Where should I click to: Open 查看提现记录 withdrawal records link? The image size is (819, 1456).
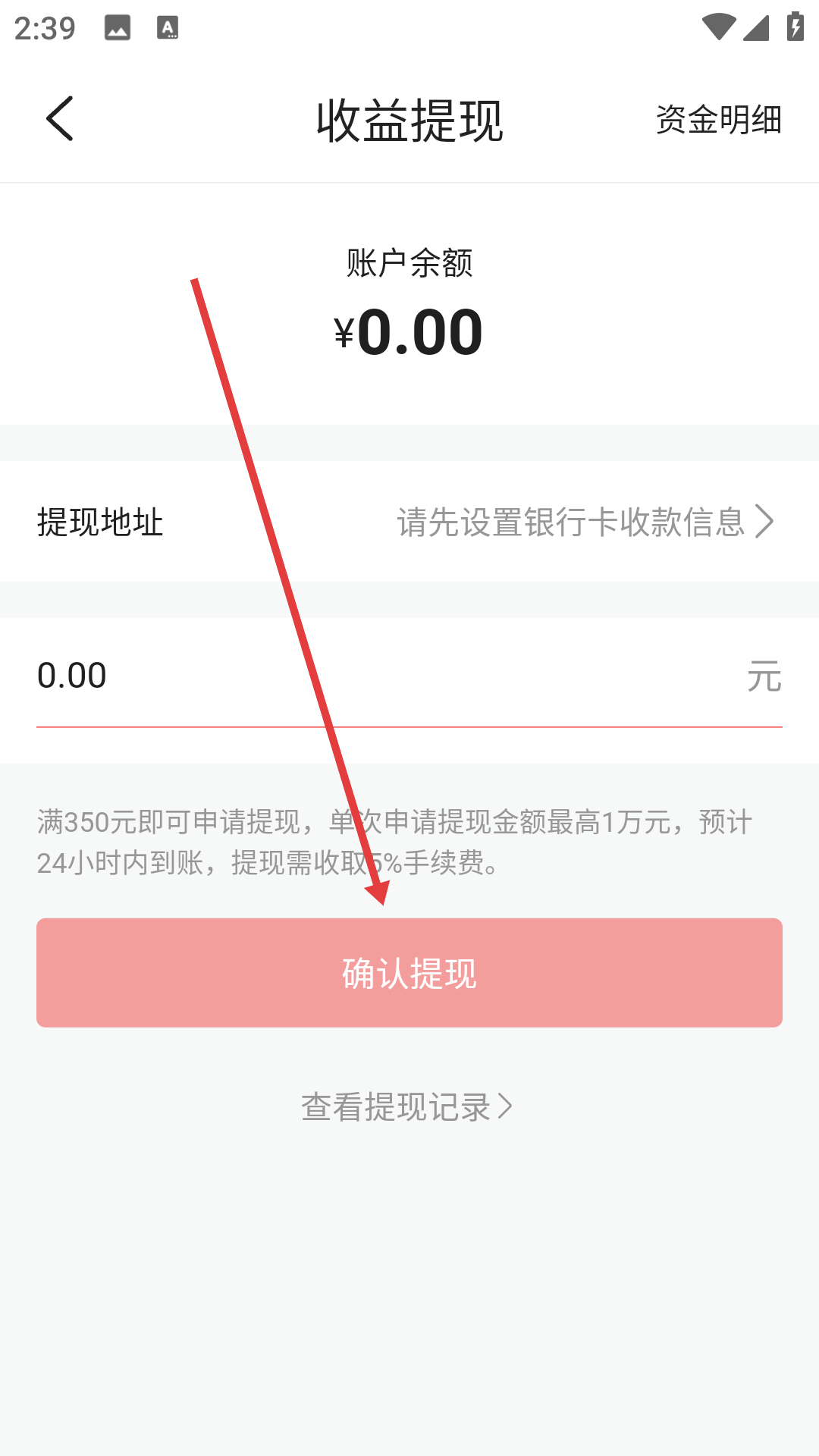[408, 1107]
